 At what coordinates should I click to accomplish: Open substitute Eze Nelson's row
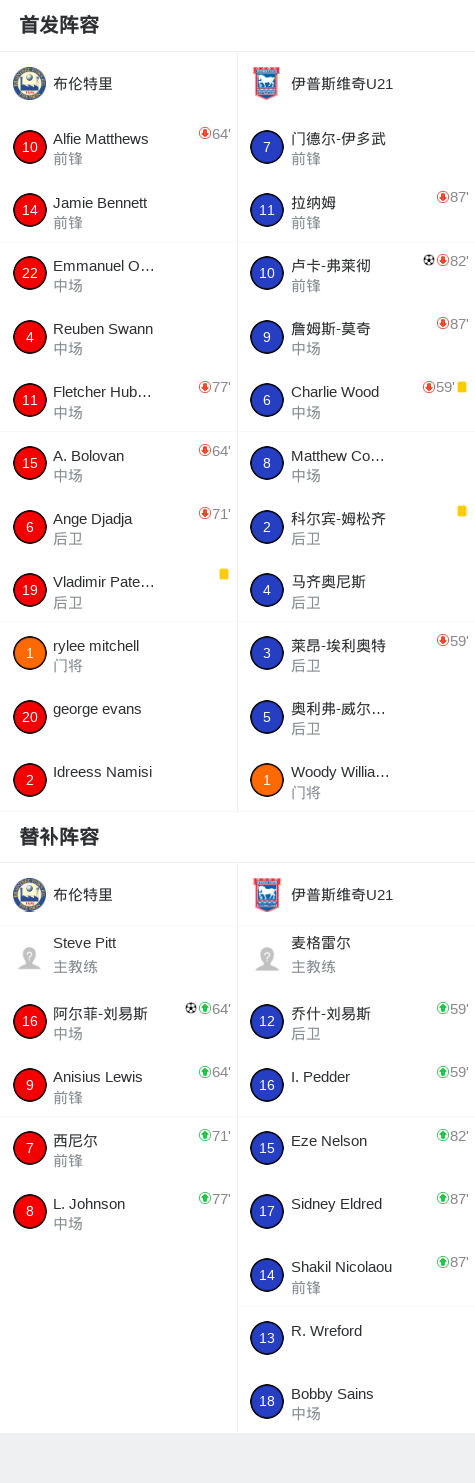356,1148
